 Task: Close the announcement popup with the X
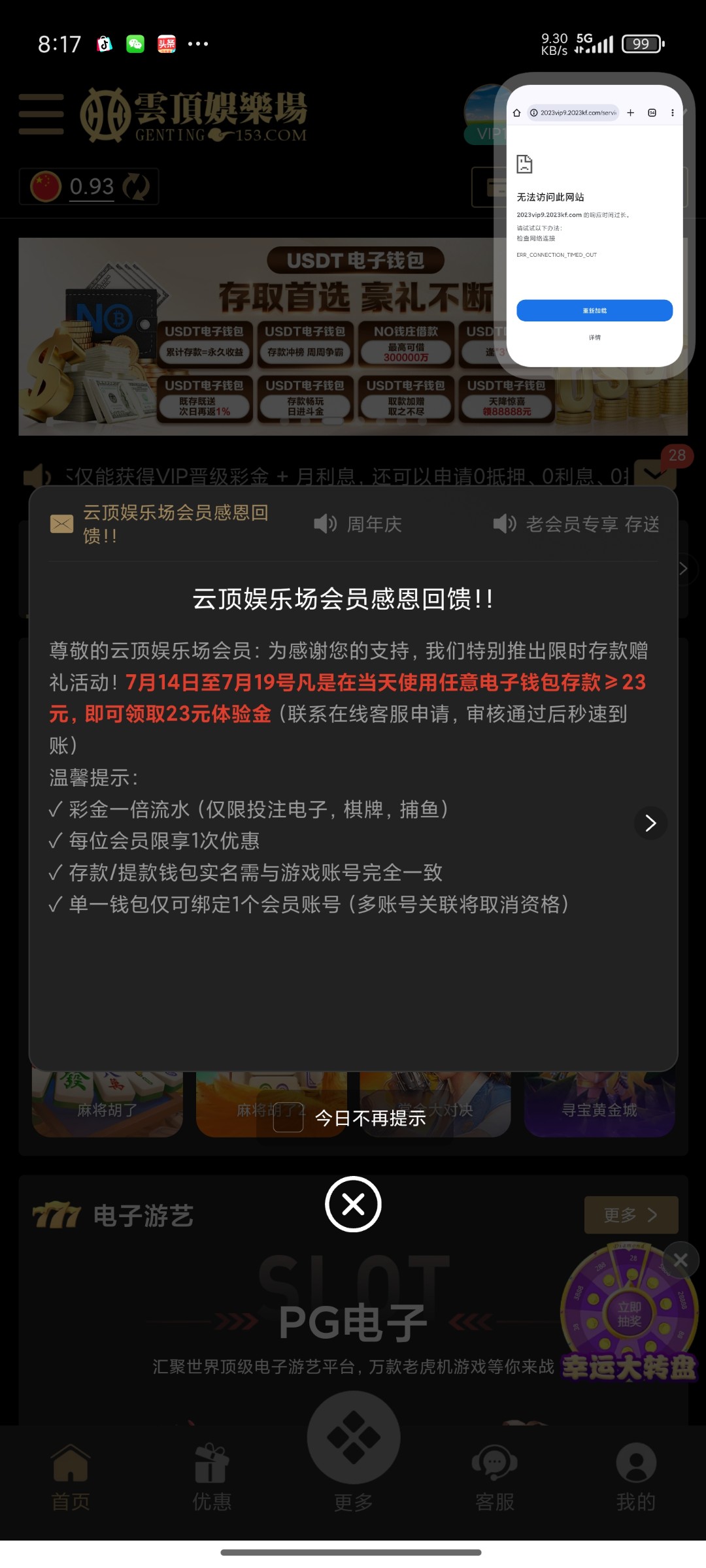(353, 1204)
